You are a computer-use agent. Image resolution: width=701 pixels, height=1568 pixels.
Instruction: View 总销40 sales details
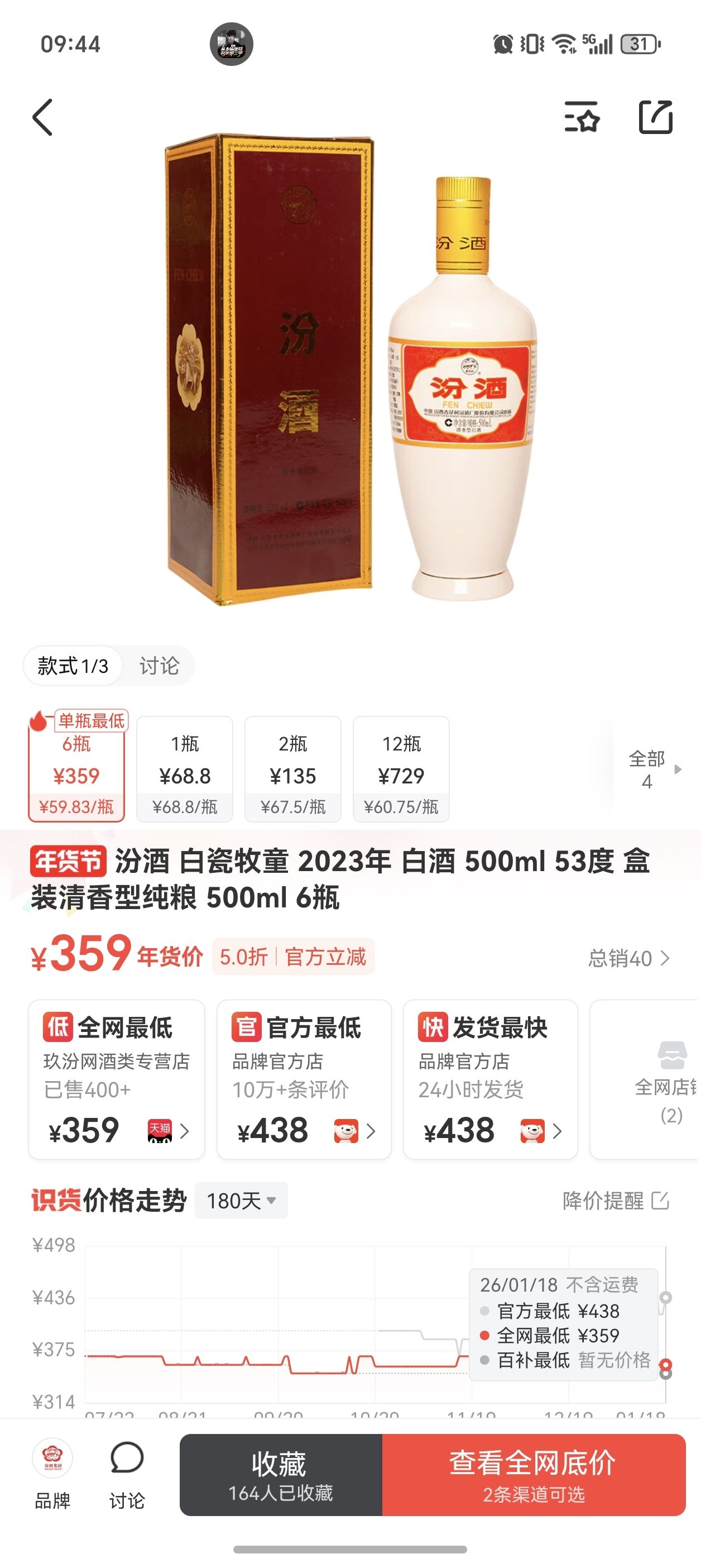pos(628,958)
